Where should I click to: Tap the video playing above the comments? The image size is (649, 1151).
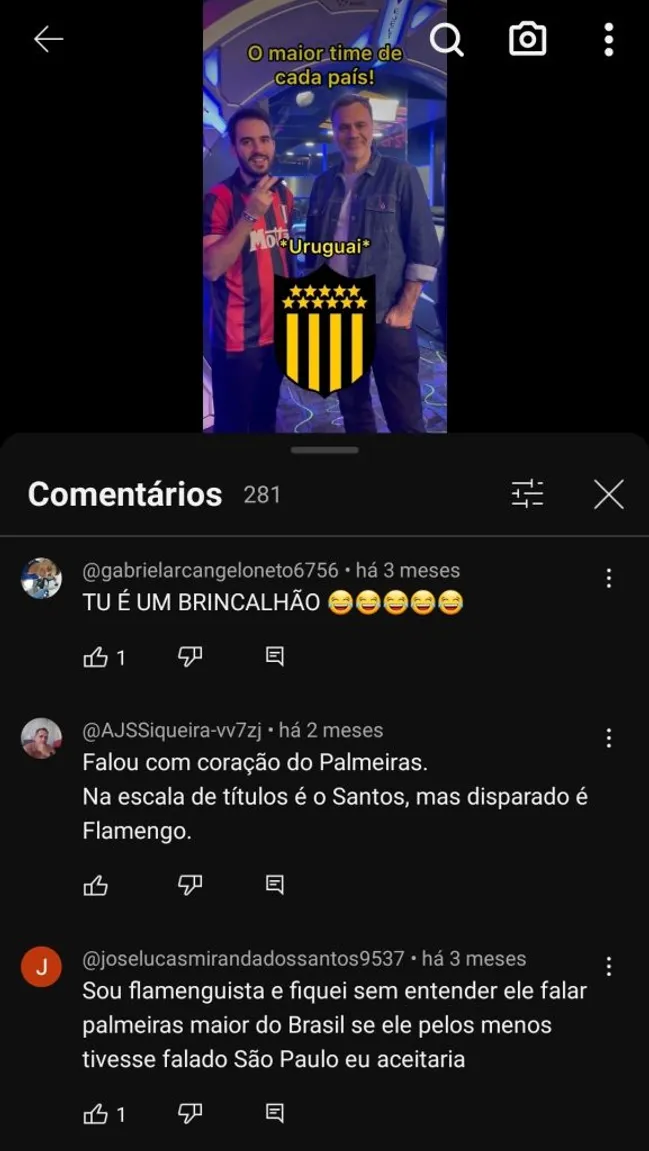coord(325,220)
